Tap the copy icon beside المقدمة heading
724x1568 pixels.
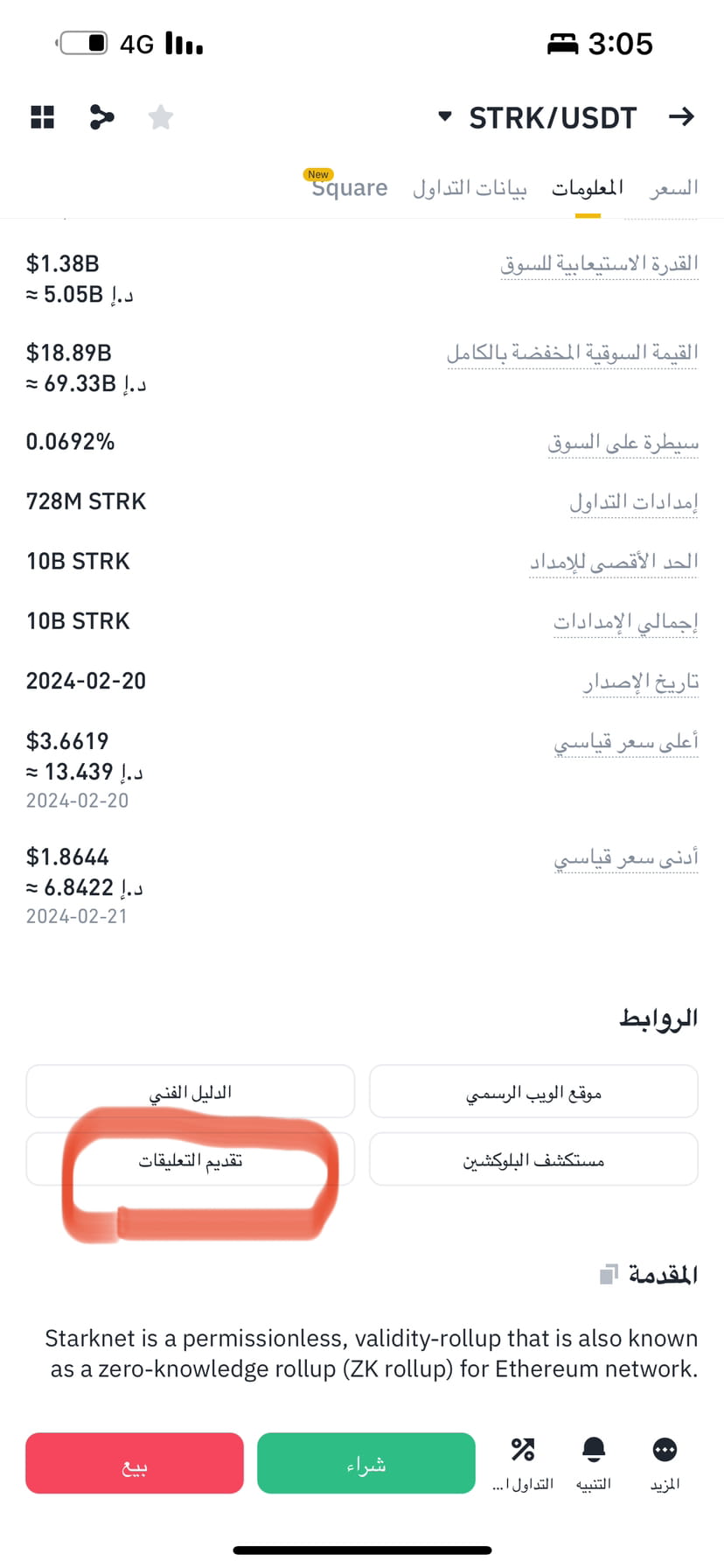(609, 1274)
